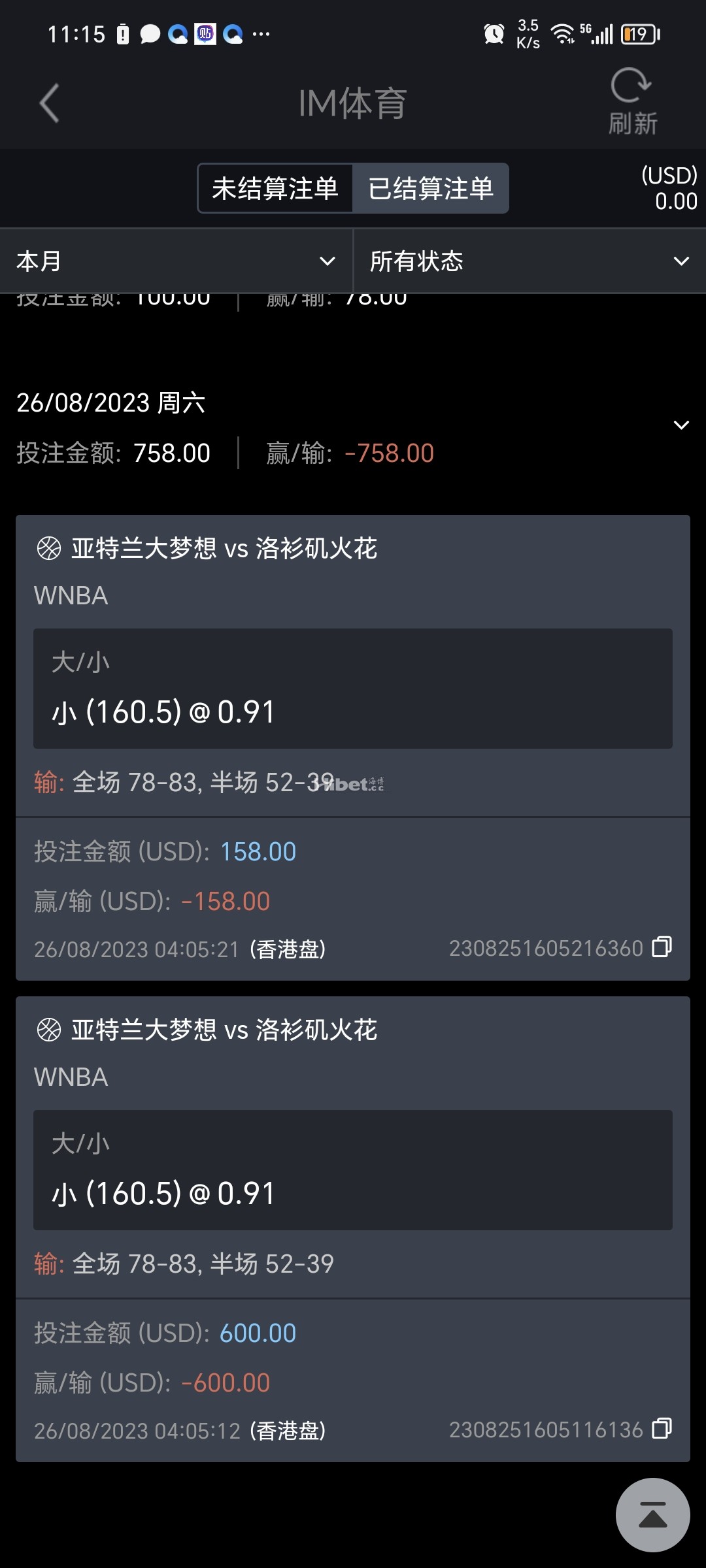Viewport: 706px width, 1568px height.
Task: Open the 所有状态 status filter
Action: point(529,261)
